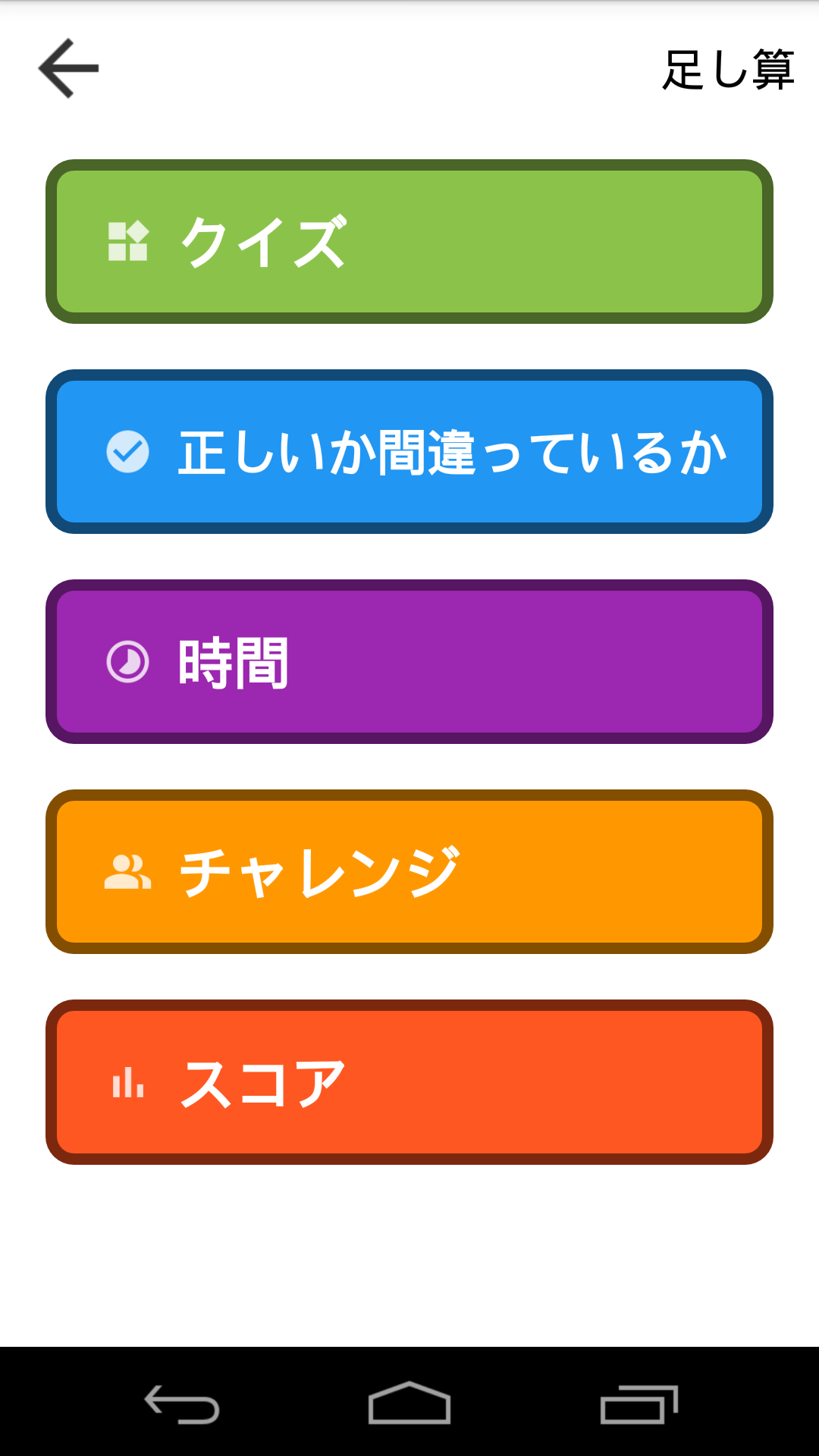Image resolution: width=819 pixels, height=1456 pixels.
Task: Start the クイズ (Quiz) mode
Action: pyautogui.click(x=409, y=241)
